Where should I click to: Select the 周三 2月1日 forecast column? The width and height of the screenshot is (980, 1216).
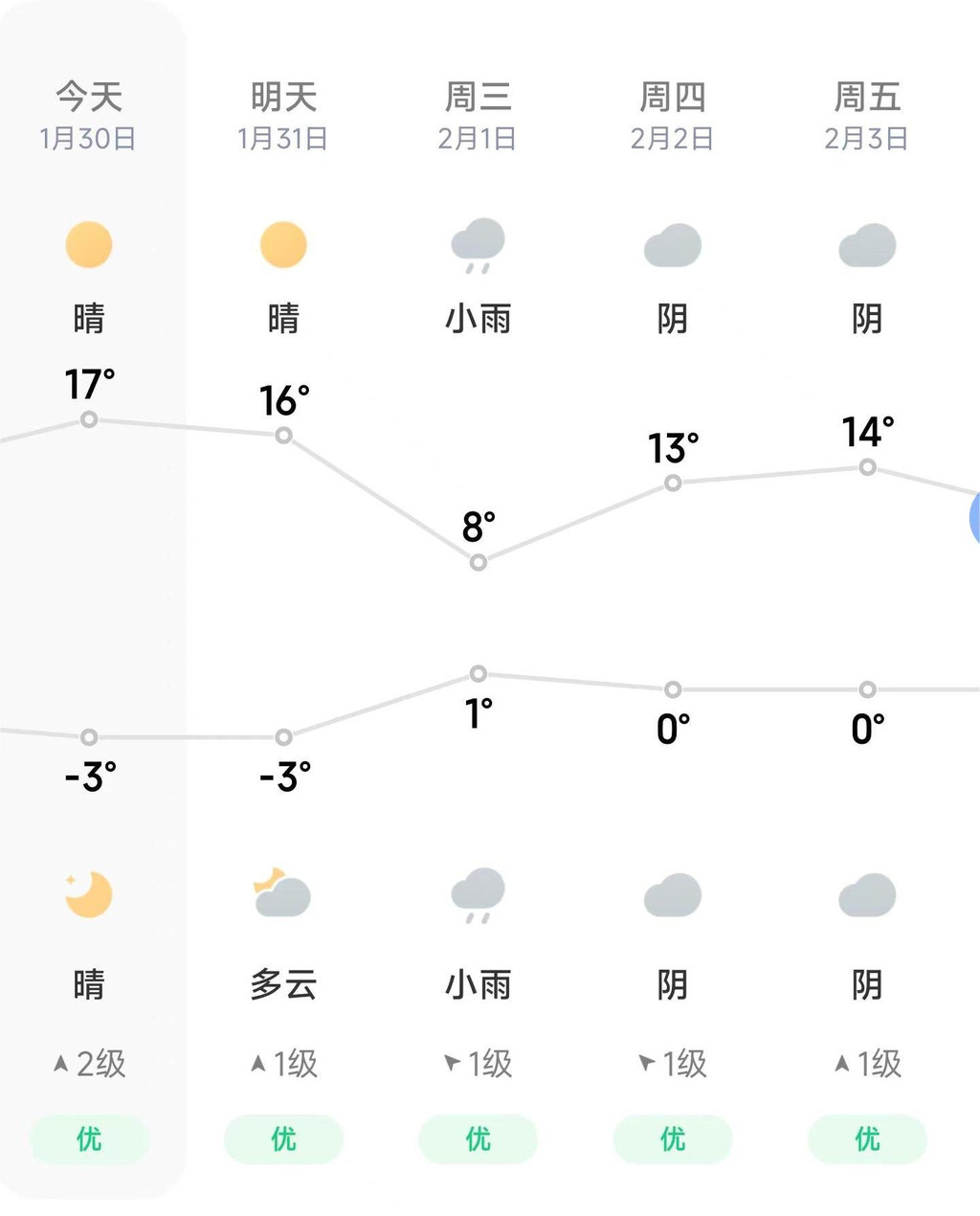pyautogui.click(x=478, y=115)
